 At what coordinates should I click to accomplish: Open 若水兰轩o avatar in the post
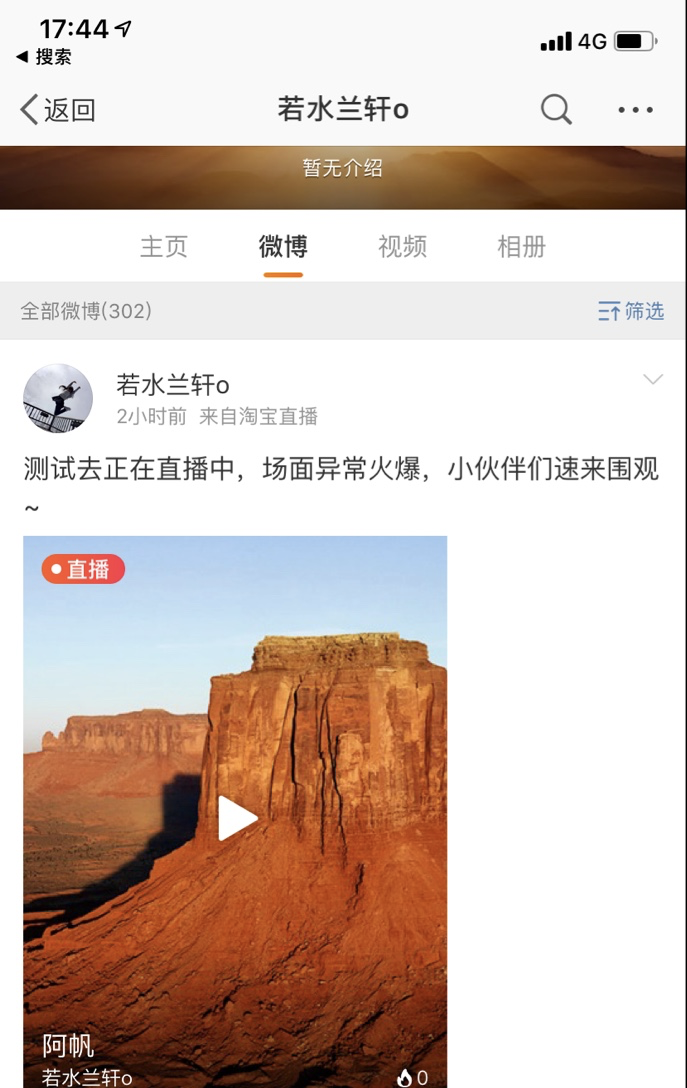click(58, 398)
